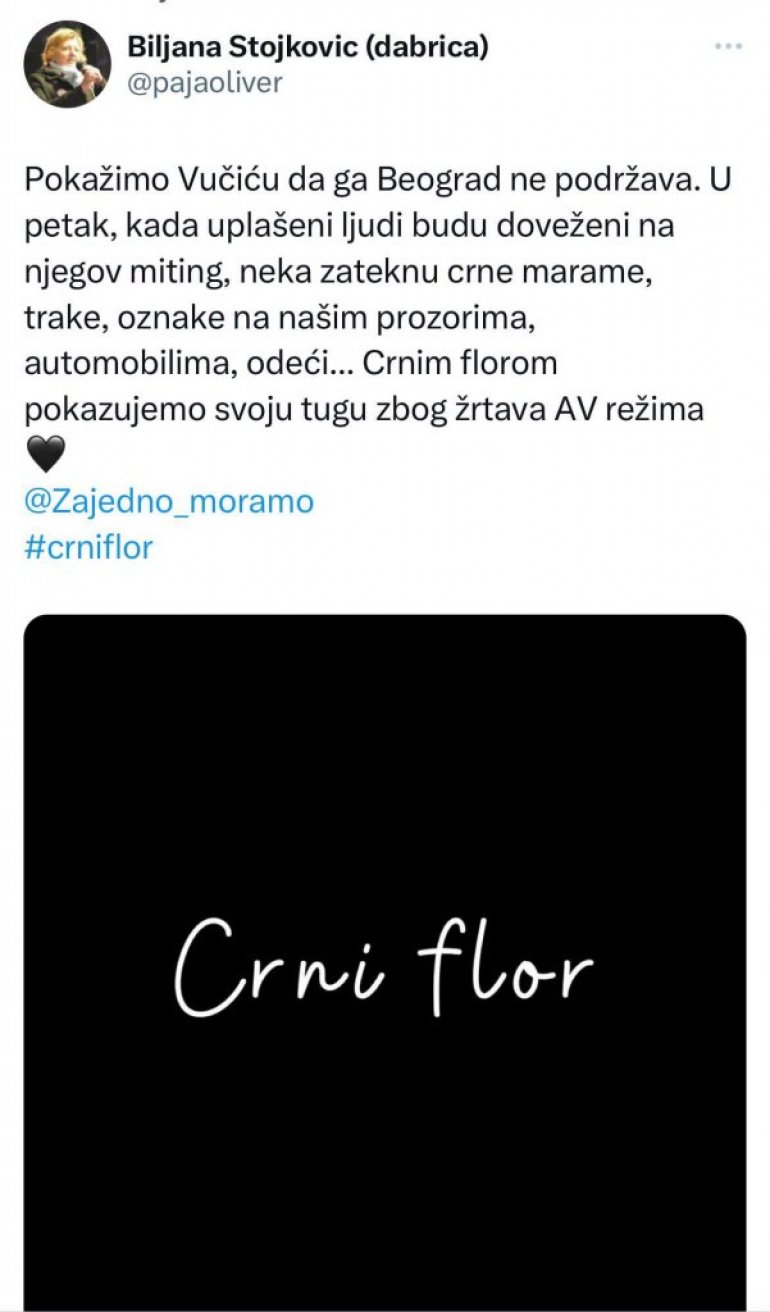Open the @Zajedno_moramo mention
Image resolution: width=770 pixels, height=1312 pixels.
point(168,501)
